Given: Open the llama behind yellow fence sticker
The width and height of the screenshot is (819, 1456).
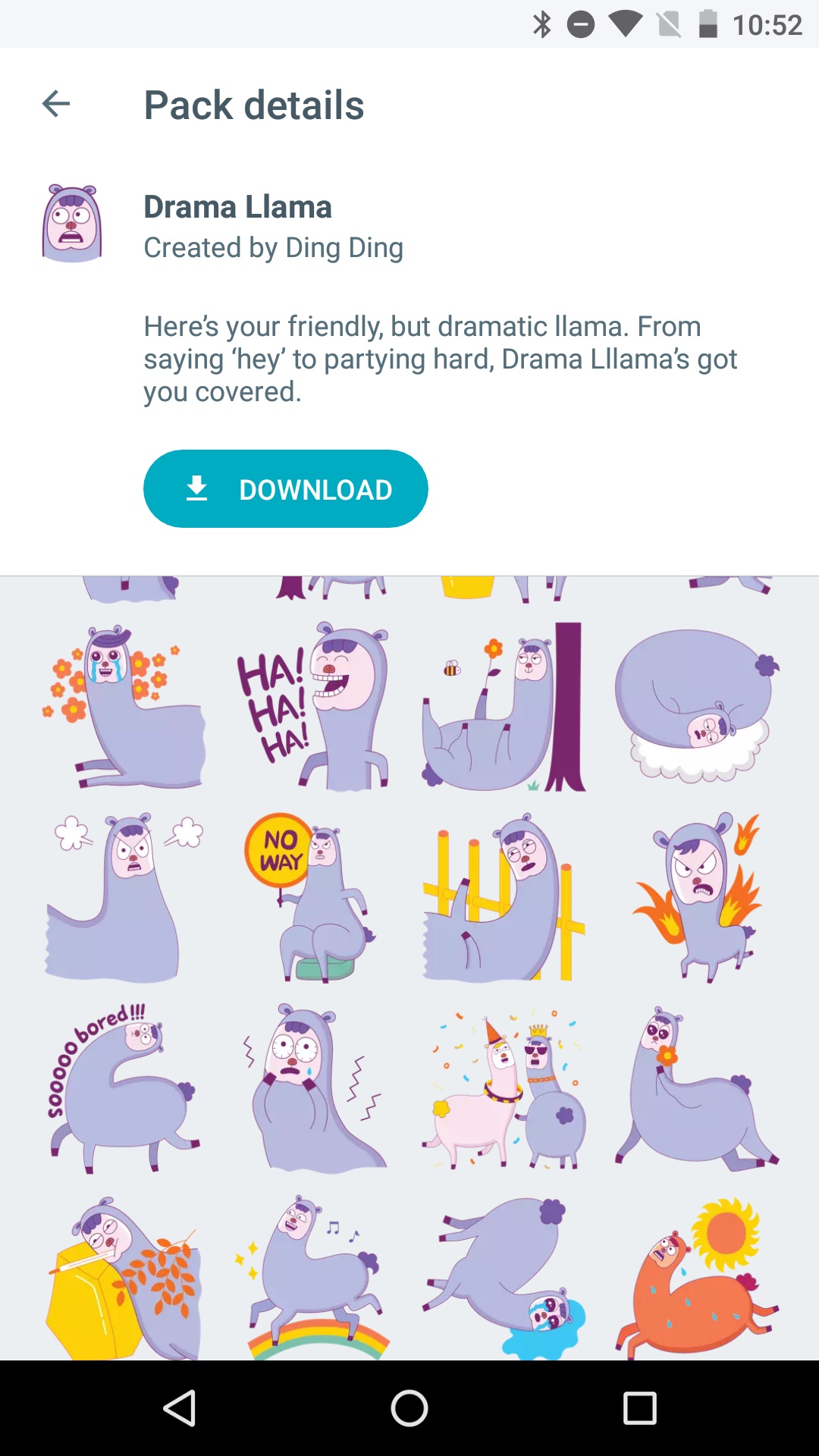Looking at the screenshot, I should tap(505, 897).
